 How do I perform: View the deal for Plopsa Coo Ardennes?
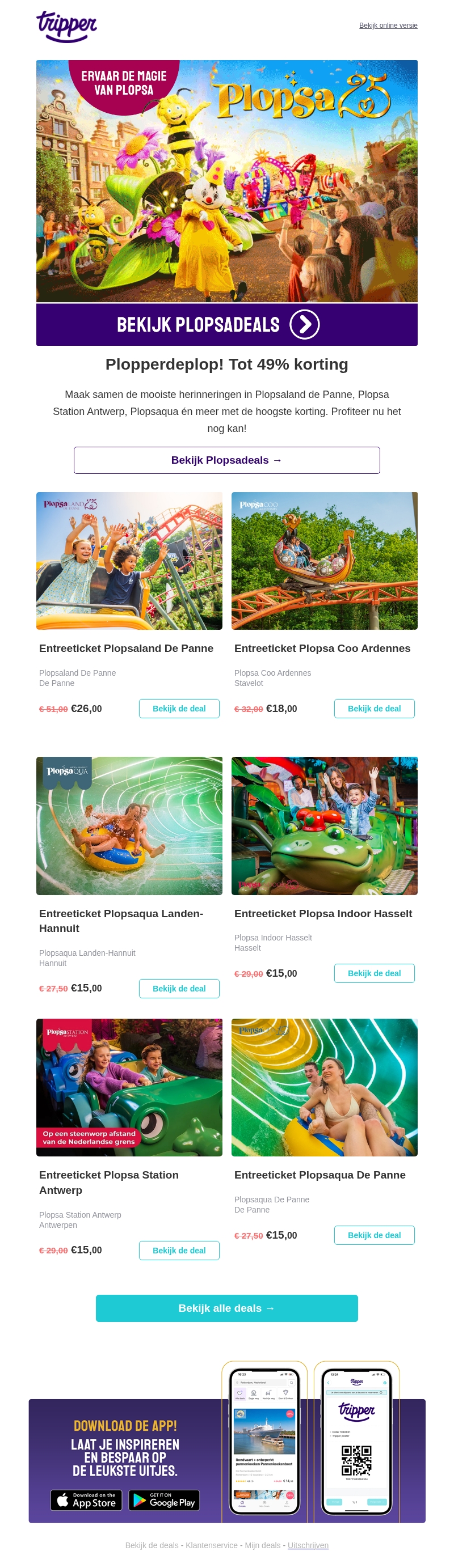click(x=373, y=709)
